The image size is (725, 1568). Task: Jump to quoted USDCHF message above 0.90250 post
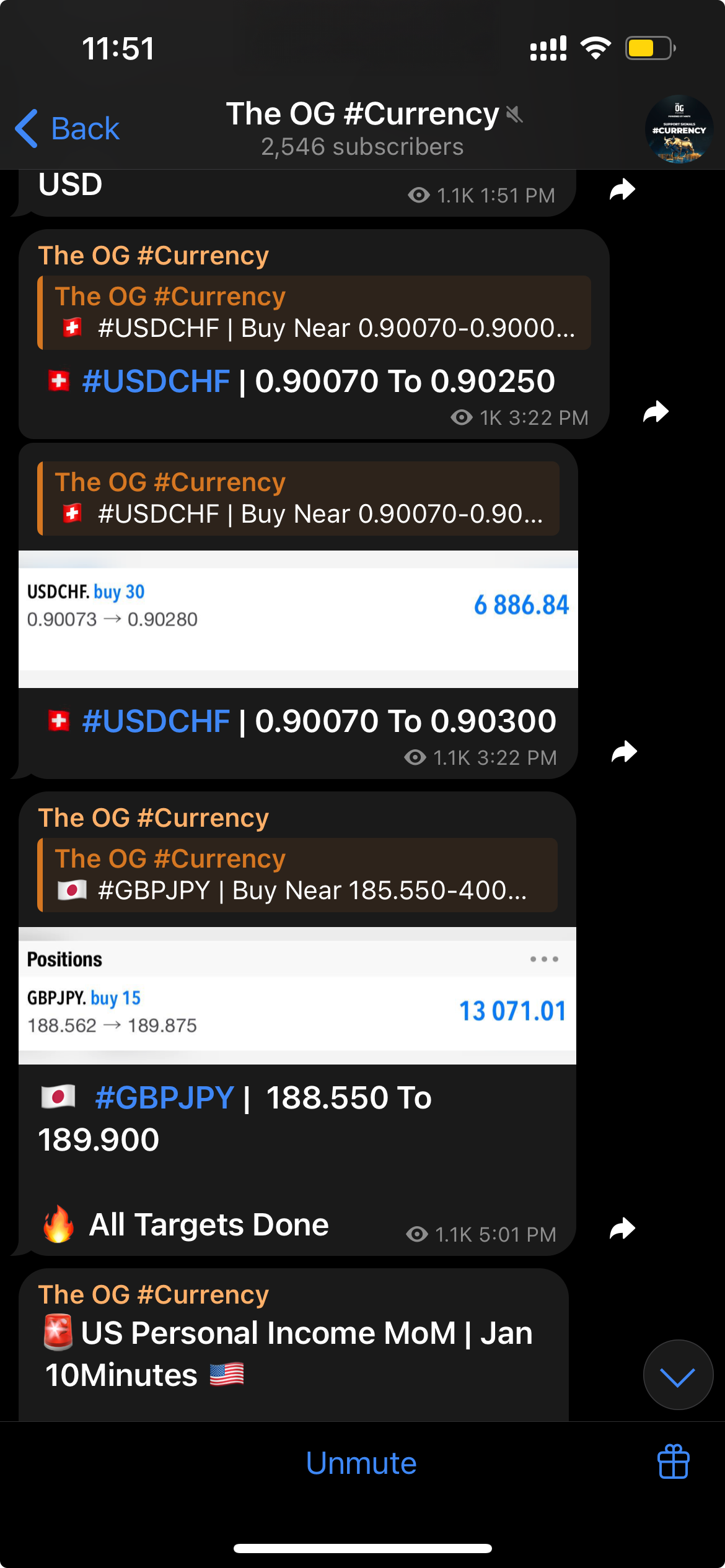click(x=314, y=313)
